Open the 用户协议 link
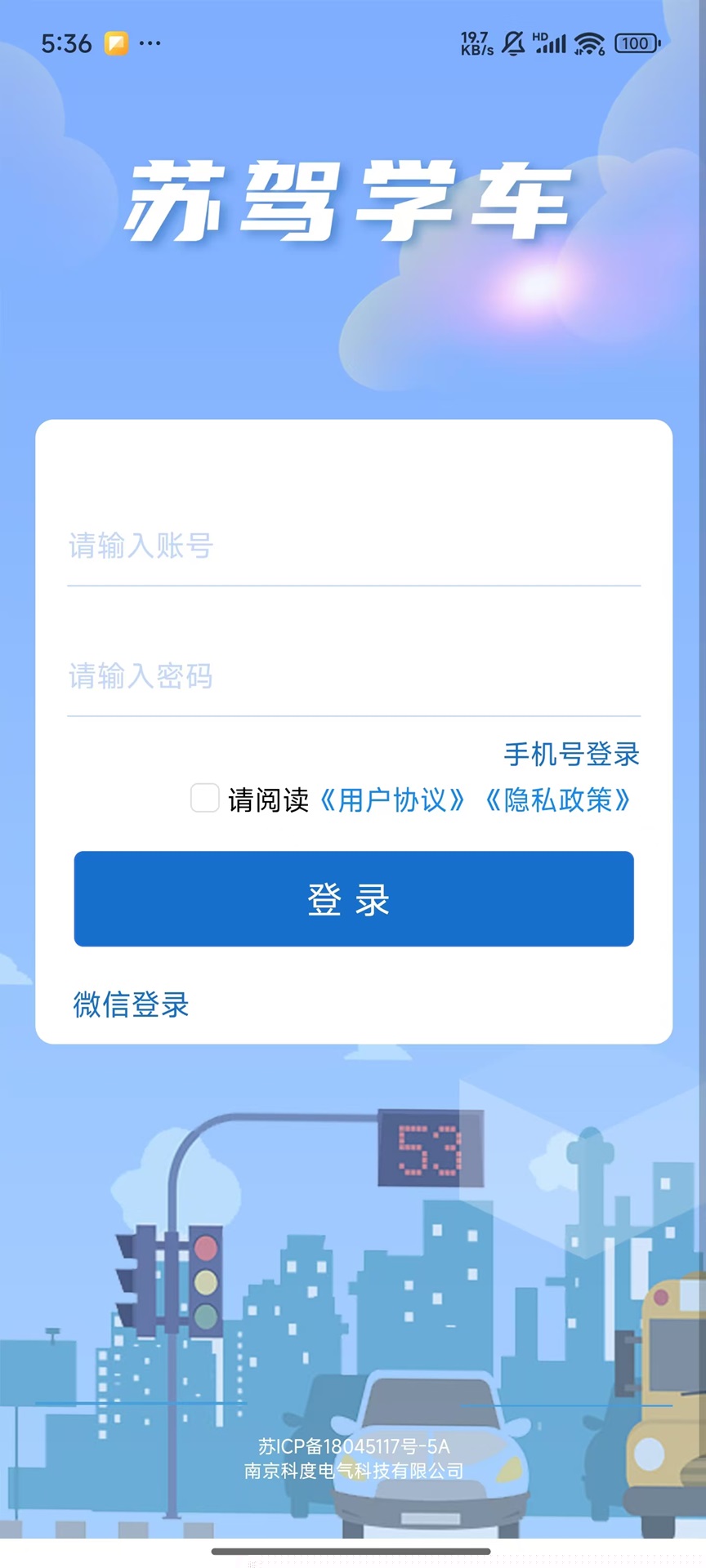 [x=393, y=800]
